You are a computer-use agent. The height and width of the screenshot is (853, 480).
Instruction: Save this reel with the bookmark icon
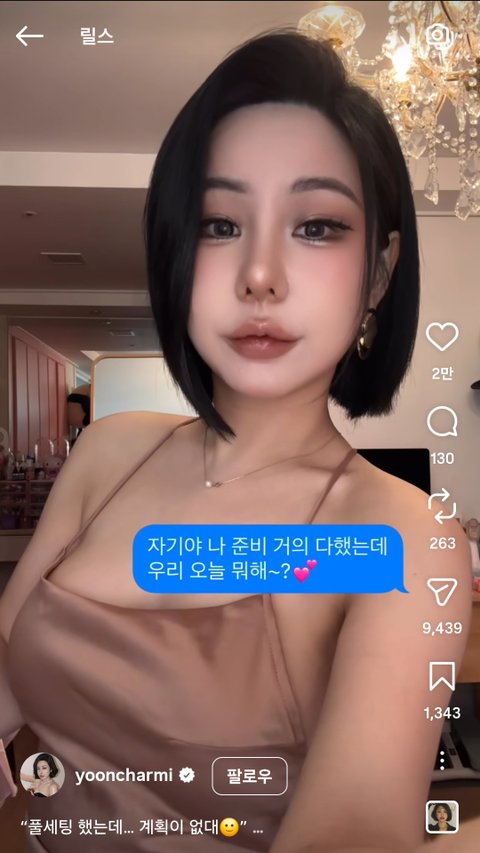[442, 676]
